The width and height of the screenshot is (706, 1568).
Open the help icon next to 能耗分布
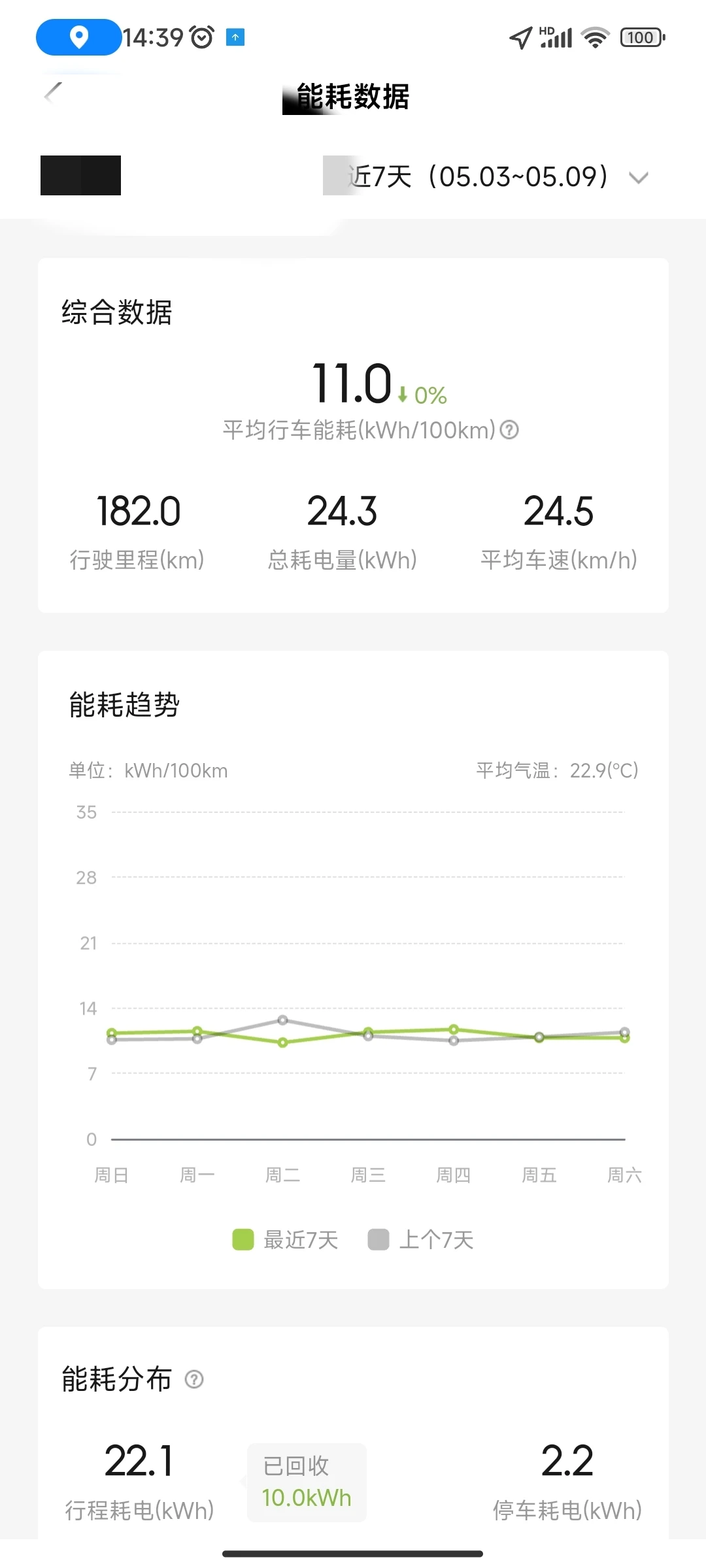tap(194, 1379)
